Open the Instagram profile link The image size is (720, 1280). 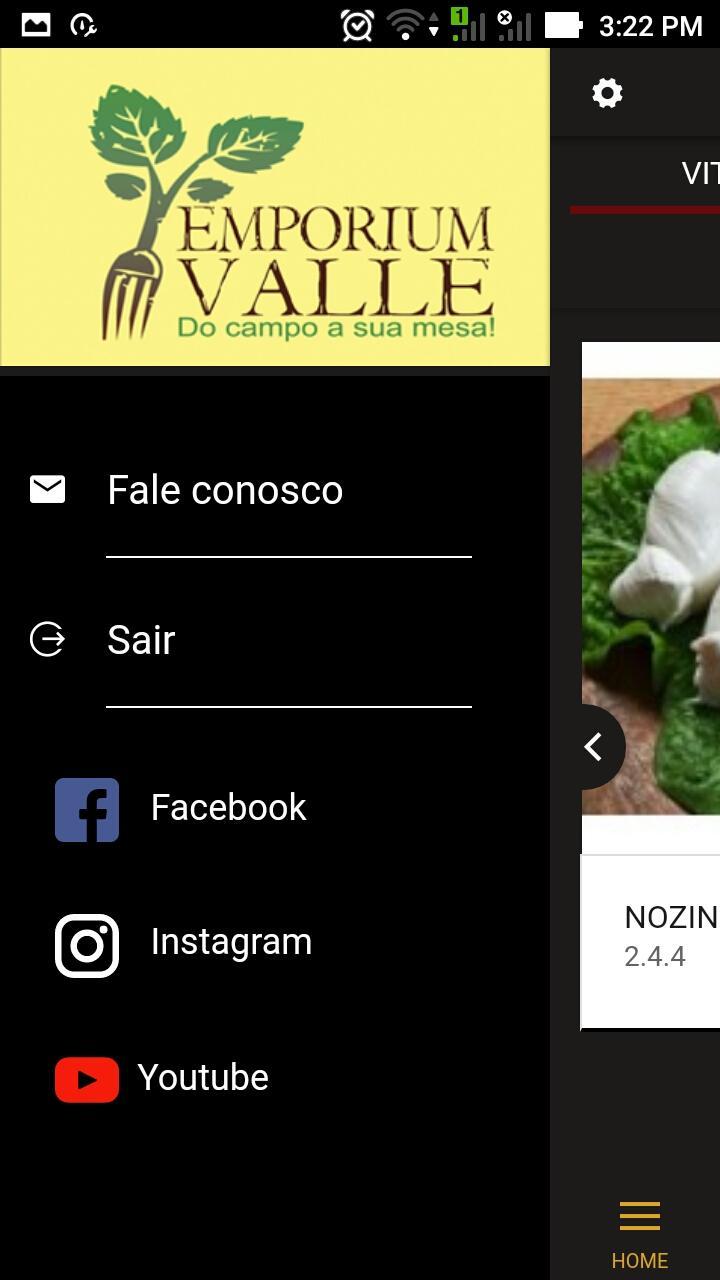(230, 942)
